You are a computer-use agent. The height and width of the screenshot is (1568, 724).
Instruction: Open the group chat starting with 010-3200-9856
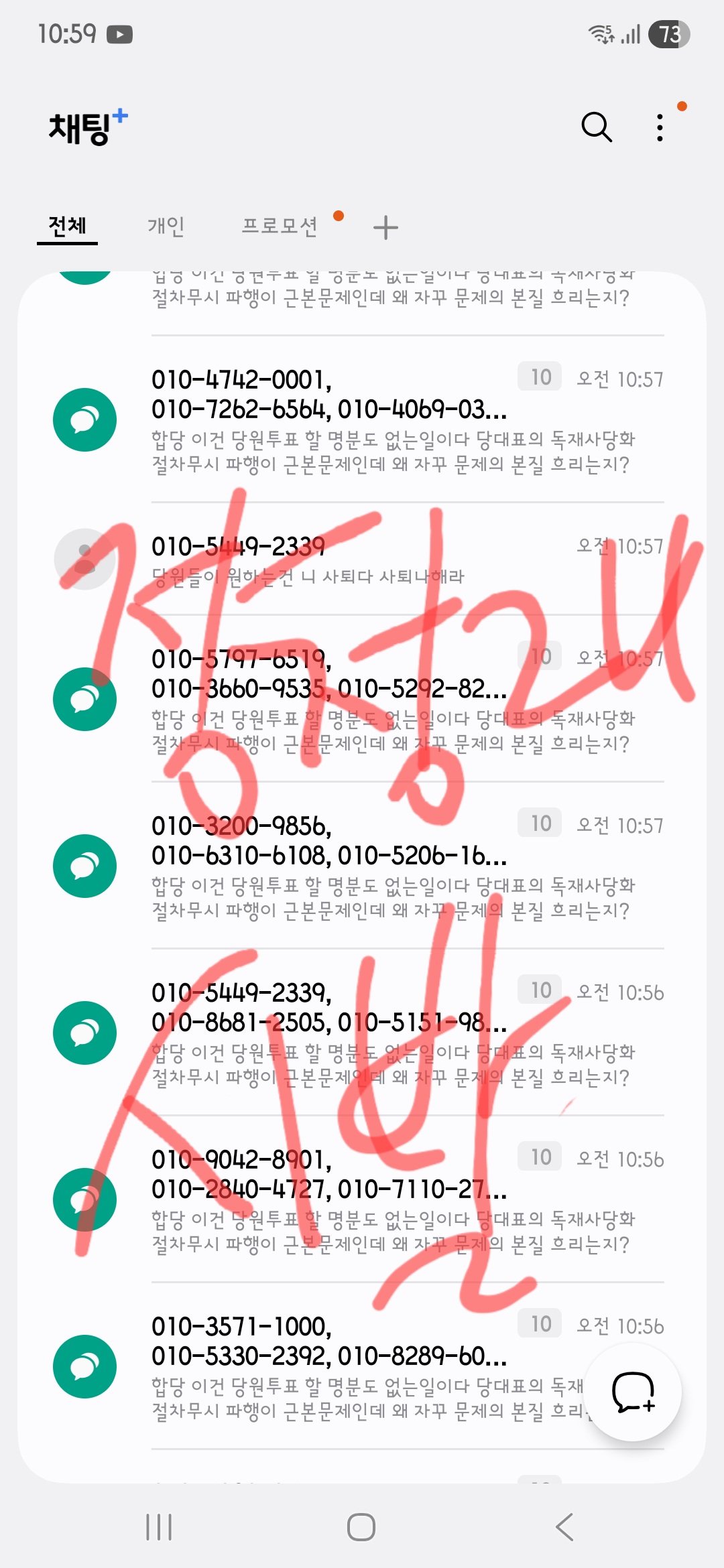tap(362, 866)
